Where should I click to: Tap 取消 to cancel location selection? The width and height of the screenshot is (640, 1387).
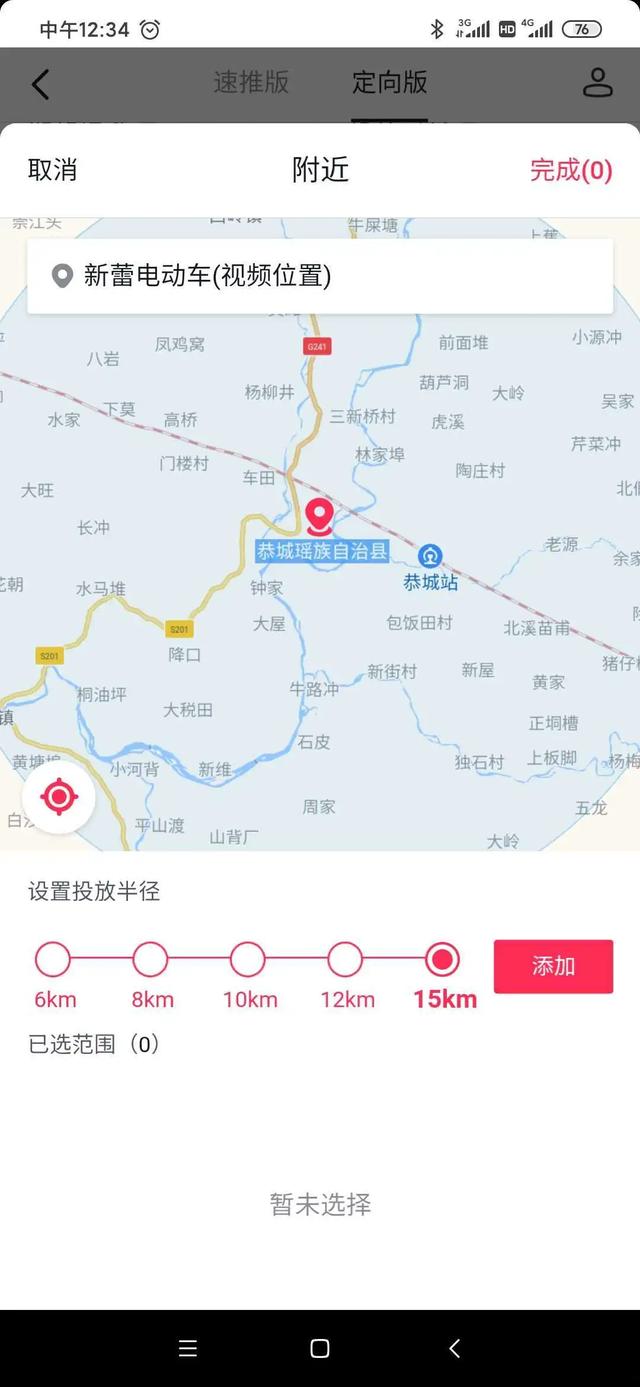52,170
